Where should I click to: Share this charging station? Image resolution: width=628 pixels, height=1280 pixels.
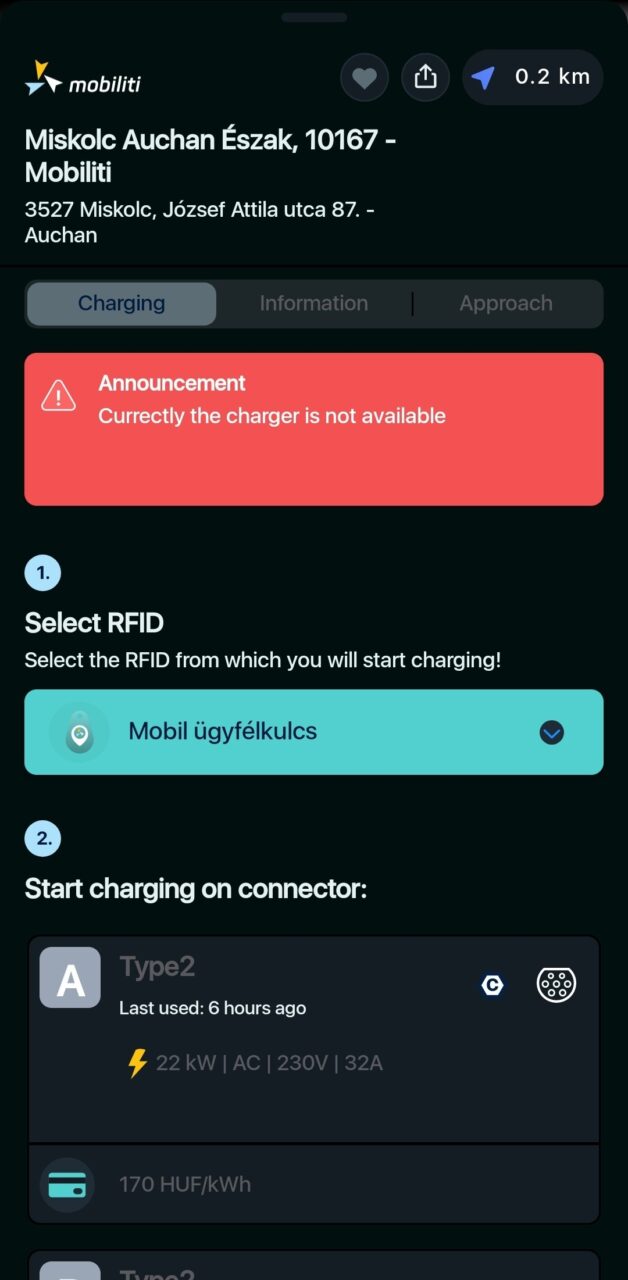tap(426, 77)
